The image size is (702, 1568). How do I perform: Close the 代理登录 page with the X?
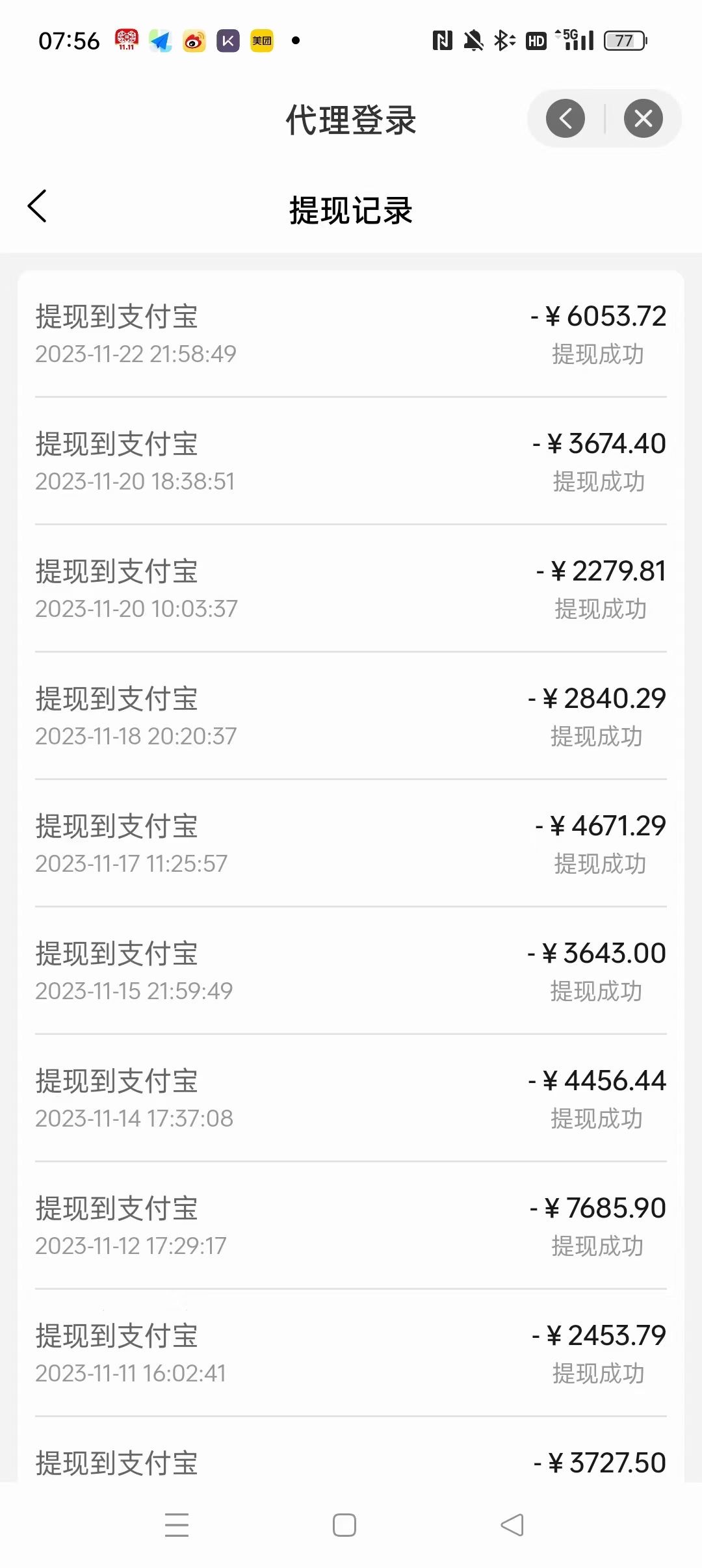pos(643,119)
